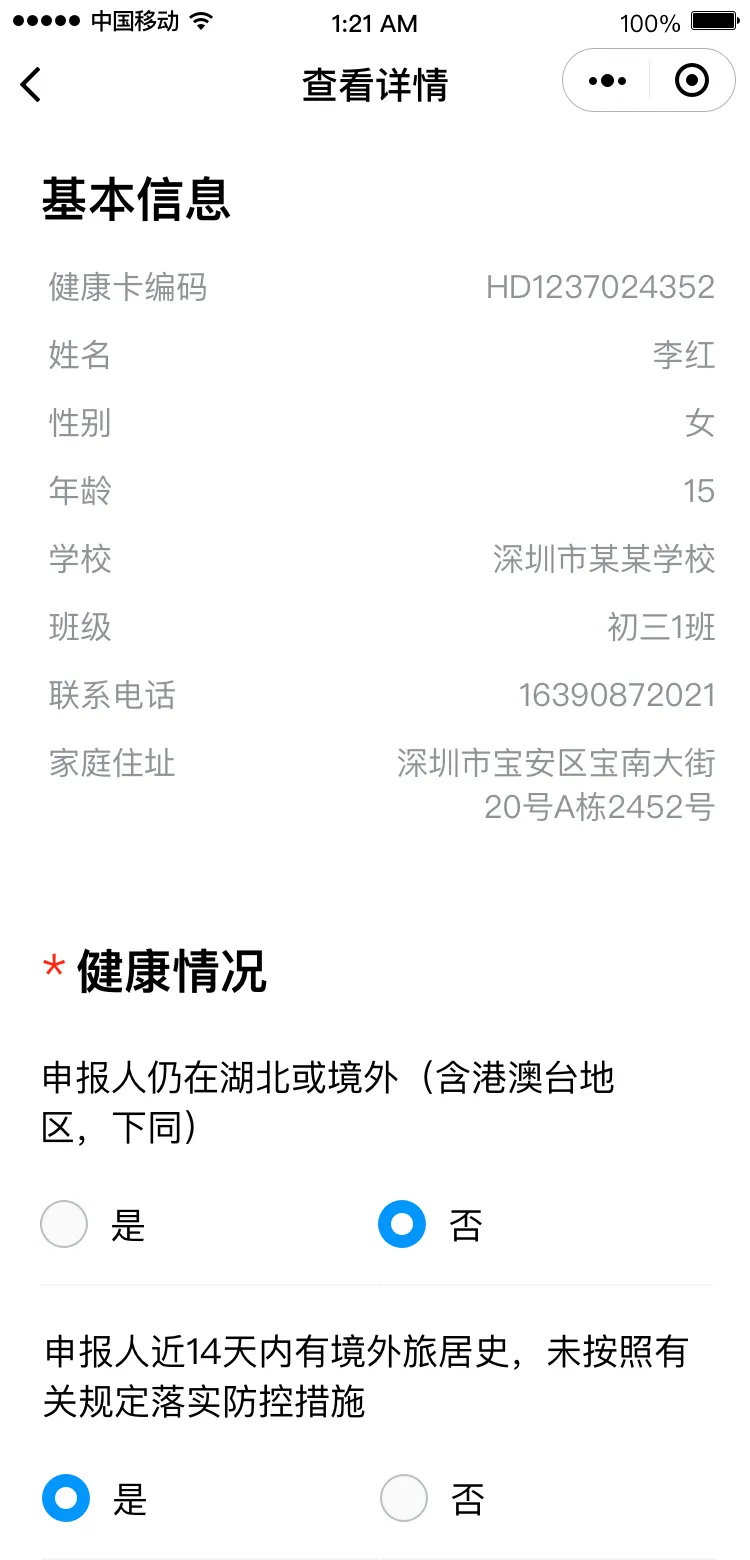
Task: Choose 否 for 近14天内有境外旅居史
Action: pyautogui.click(x=404, y=1499)
